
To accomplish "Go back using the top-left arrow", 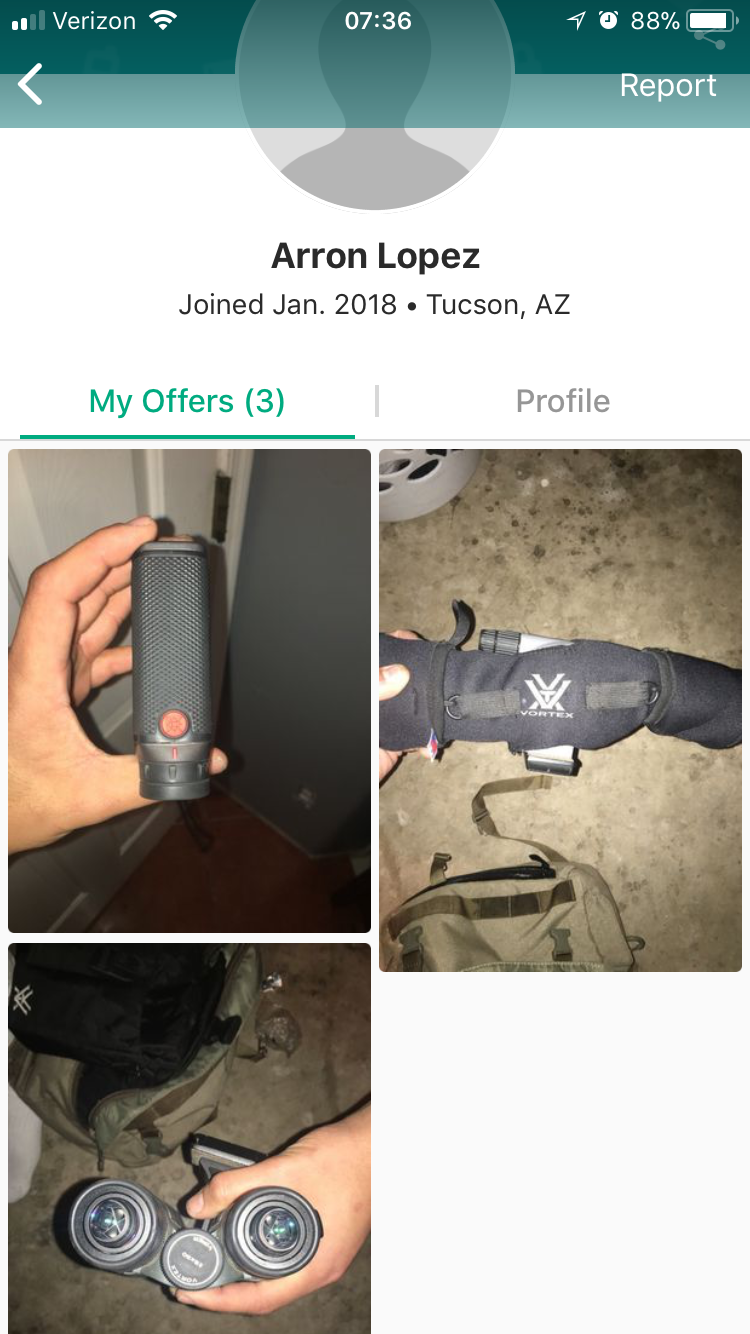I will [31, 85].
